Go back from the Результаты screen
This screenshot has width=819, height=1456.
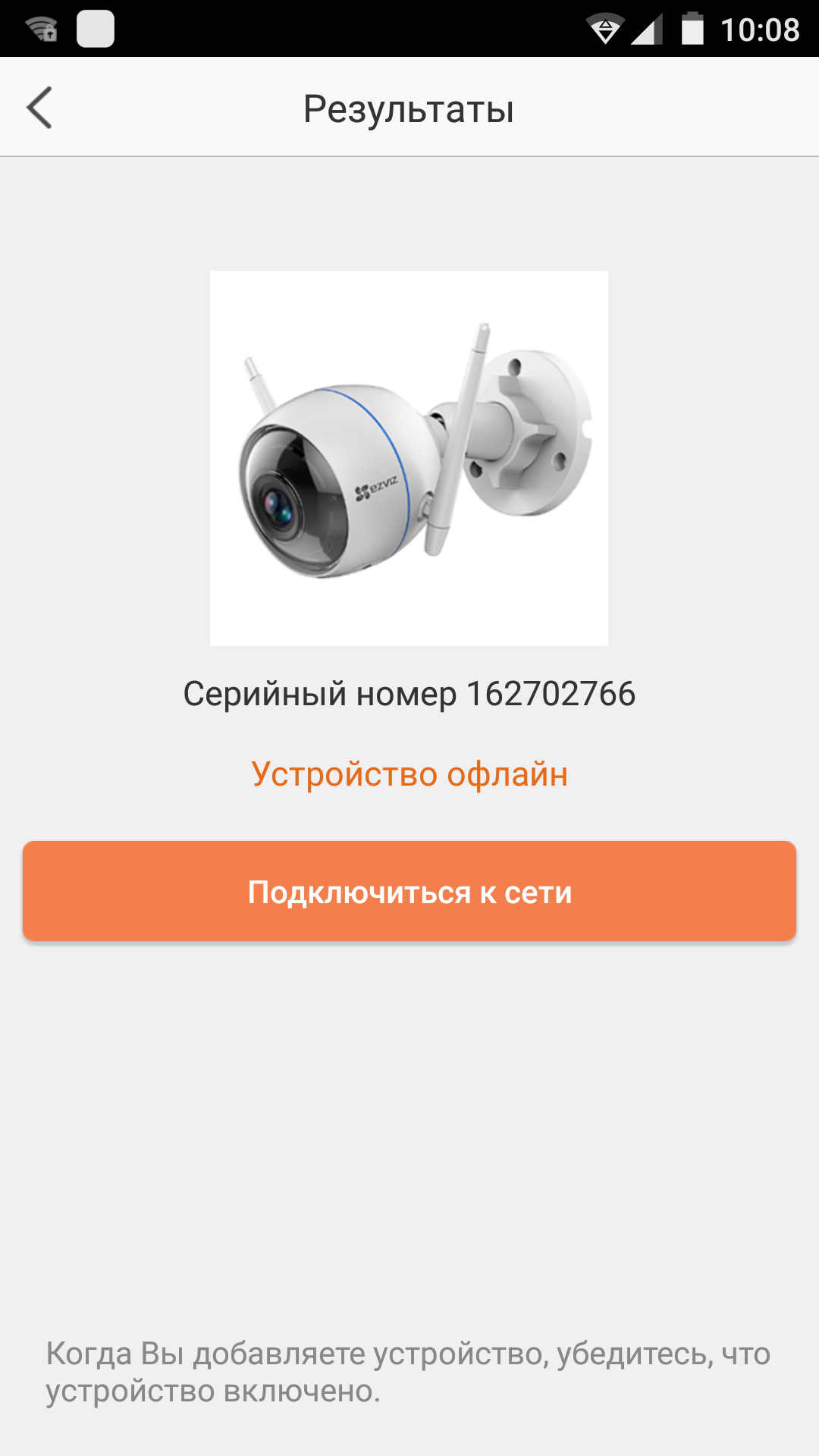(39, 108)
